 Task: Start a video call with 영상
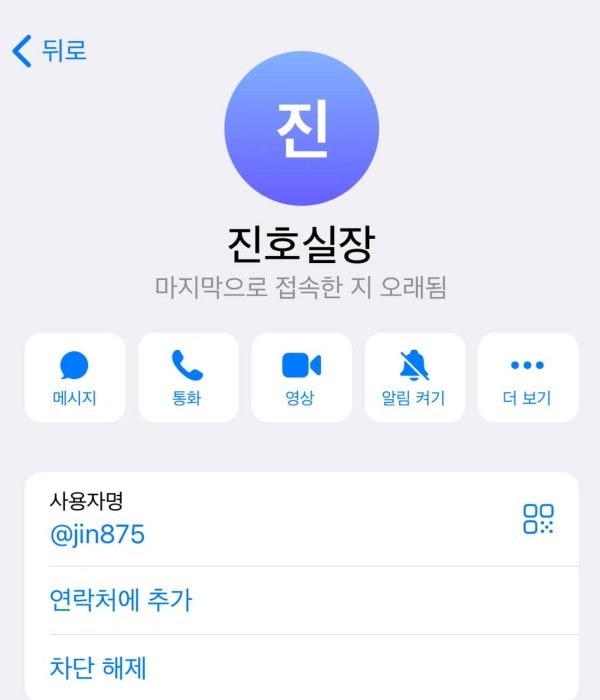[301, 377]
